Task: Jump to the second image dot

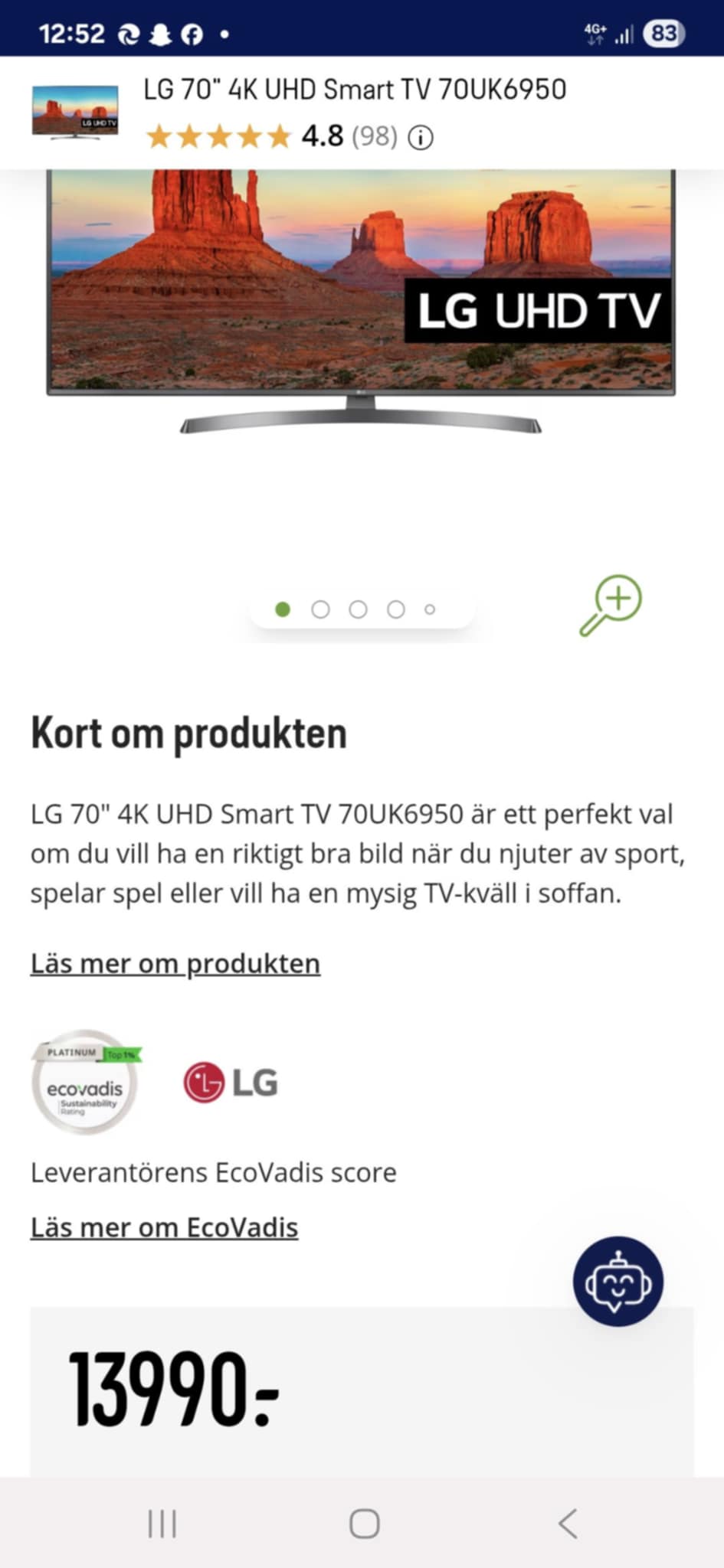Action: pyautogui.click(x=320, y=609)
